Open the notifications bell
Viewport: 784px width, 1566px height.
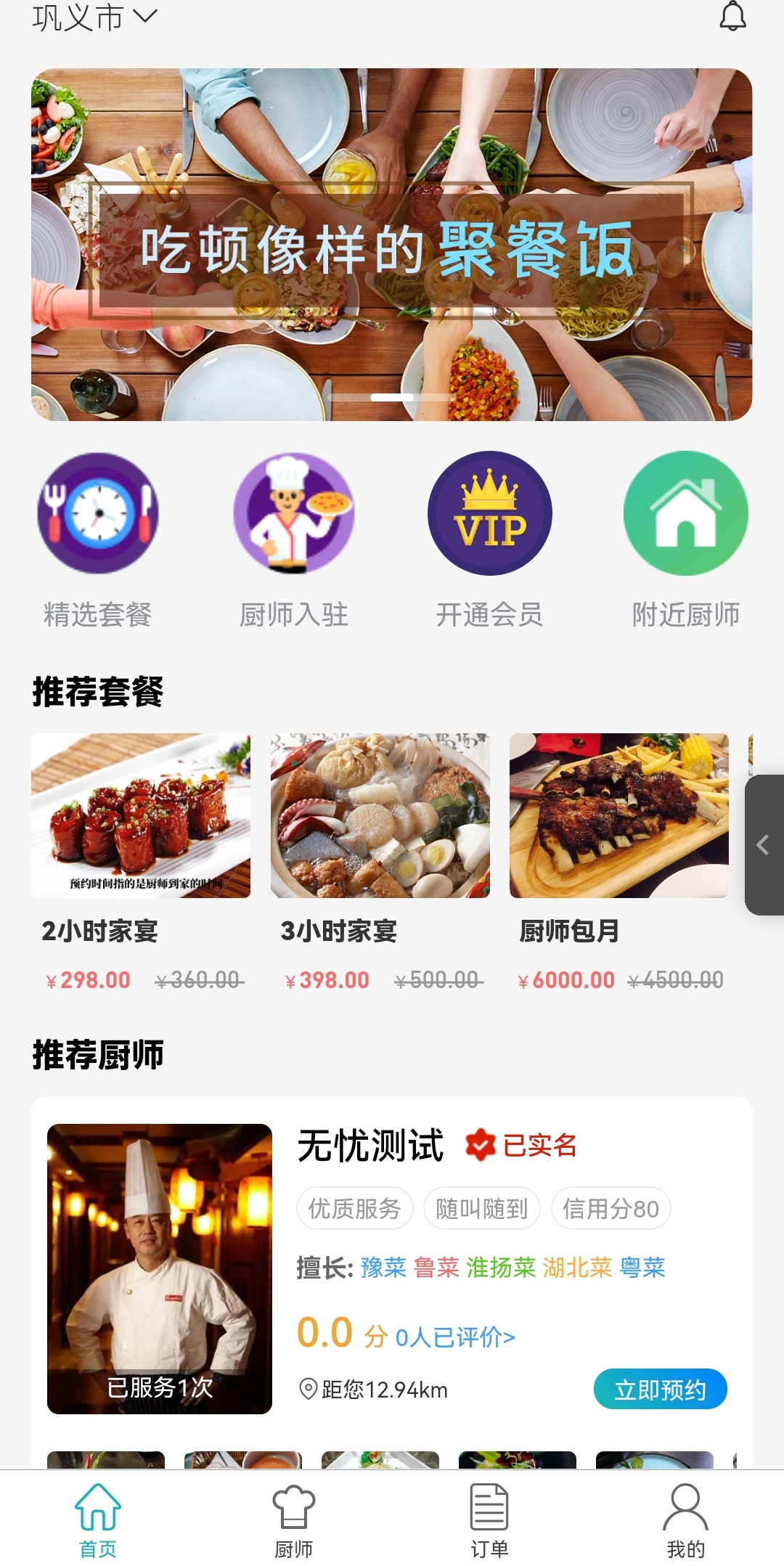[732, 16]
